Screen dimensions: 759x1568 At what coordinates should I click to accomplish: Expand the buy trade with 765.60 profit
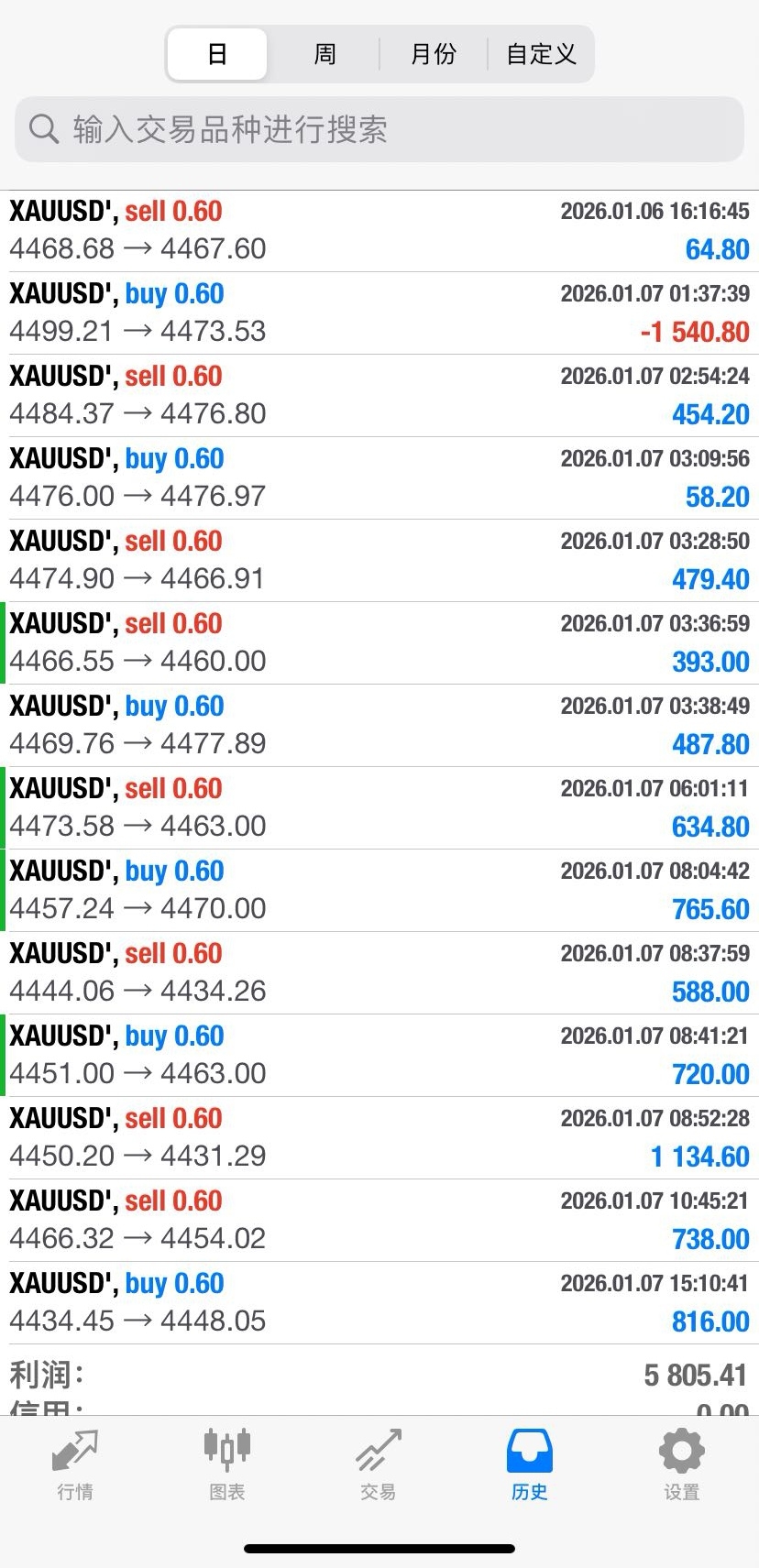point(379,890)
